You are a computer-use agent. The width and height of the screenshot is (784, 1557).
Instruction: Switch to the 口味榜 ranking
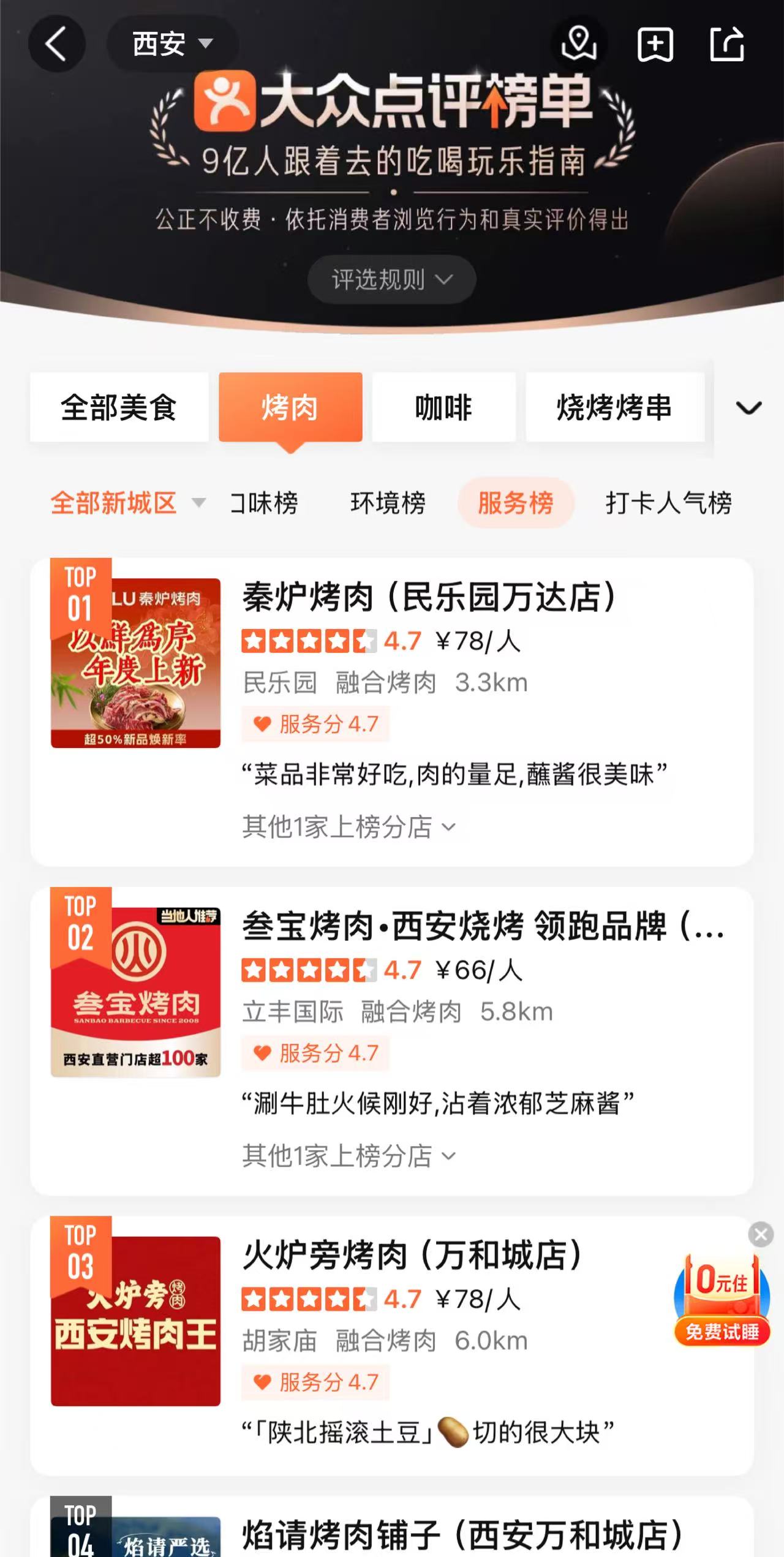pyautogui.click(x=264, y=503)
